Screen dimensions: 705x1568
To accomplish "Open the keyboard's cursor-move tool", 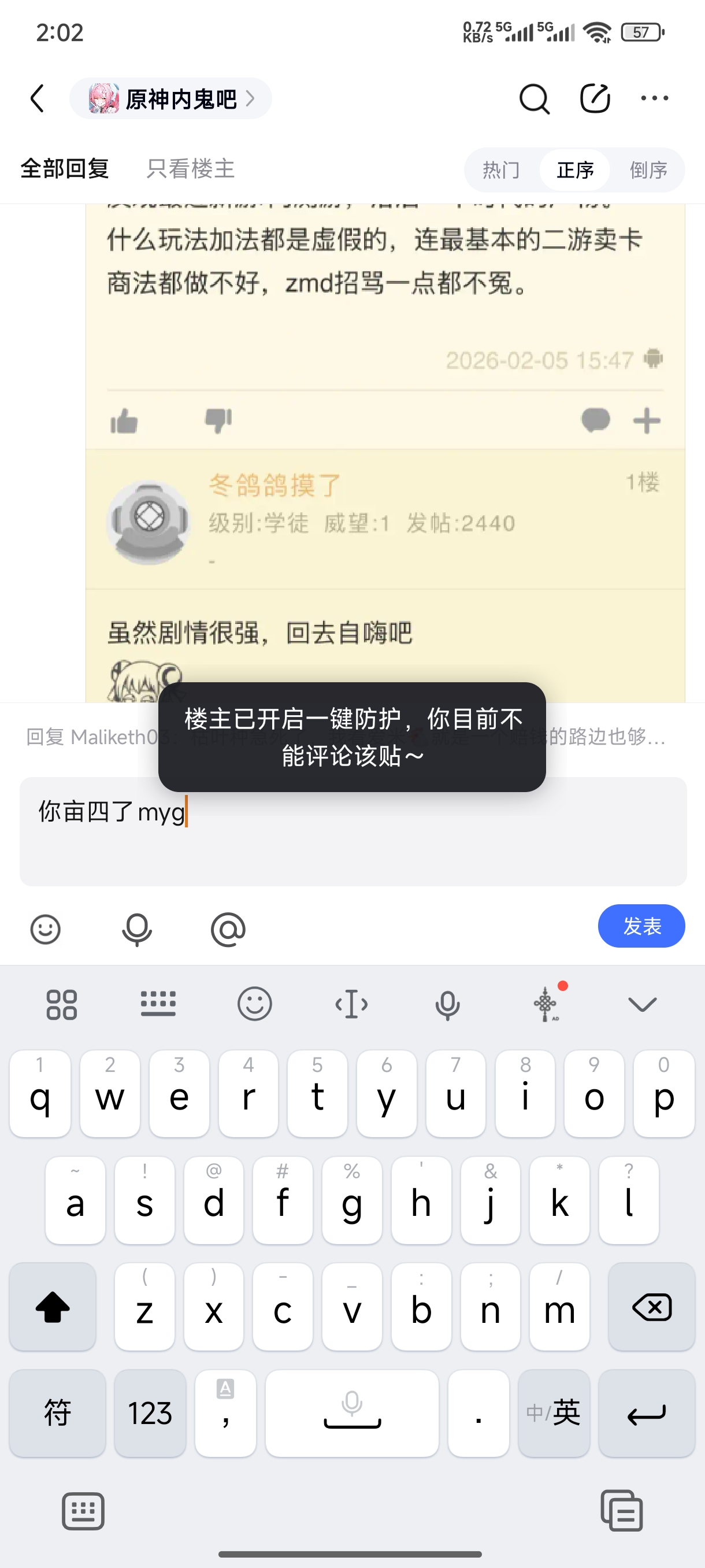I will click(x=351, y=1004).
